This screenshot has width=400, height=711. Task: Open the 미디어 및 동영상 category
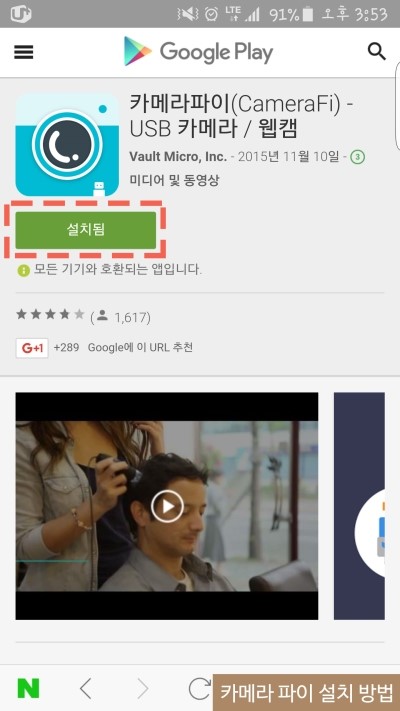pyautogui.click(x=174, y=180)
